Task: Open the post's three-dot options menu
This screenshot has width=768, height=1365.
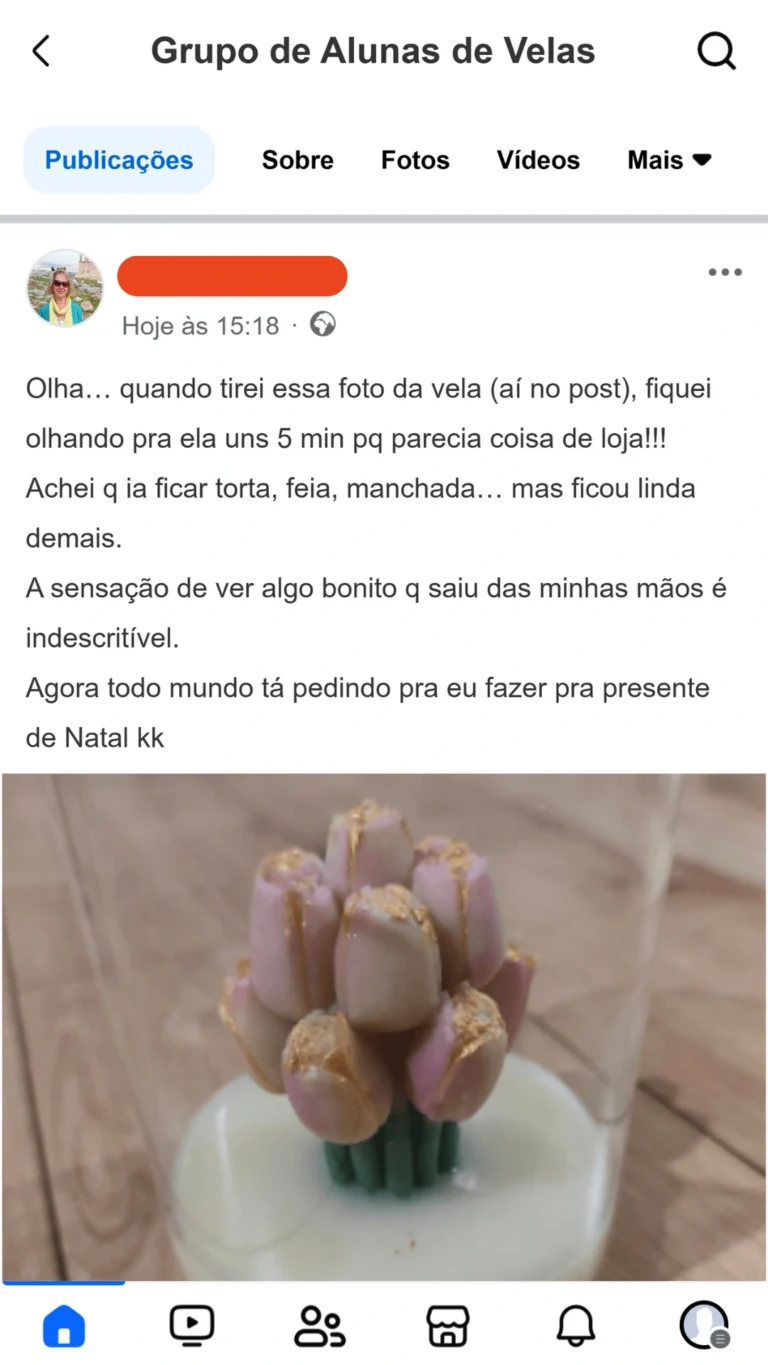Action: [724, 272]
